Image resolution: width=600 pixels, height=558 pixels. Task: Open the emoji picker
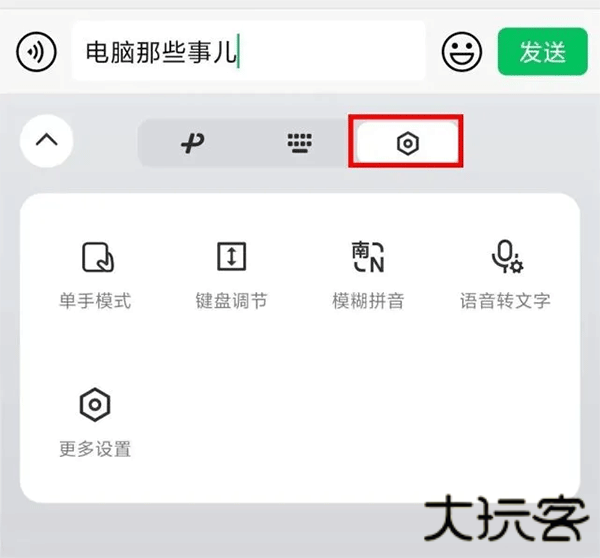pyautogui.click(x=461, y=52)
